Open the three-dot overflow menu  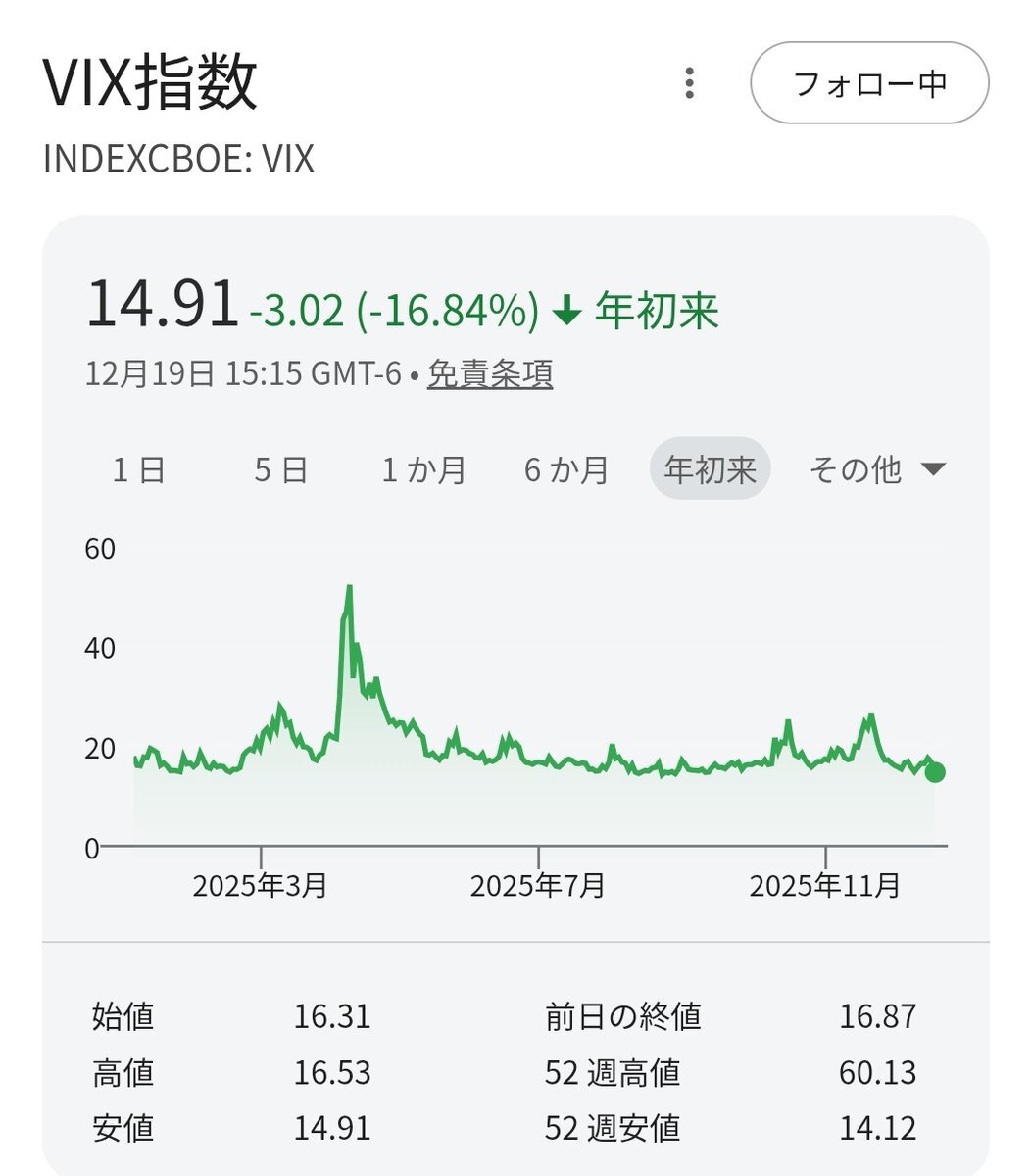(690, 83)
